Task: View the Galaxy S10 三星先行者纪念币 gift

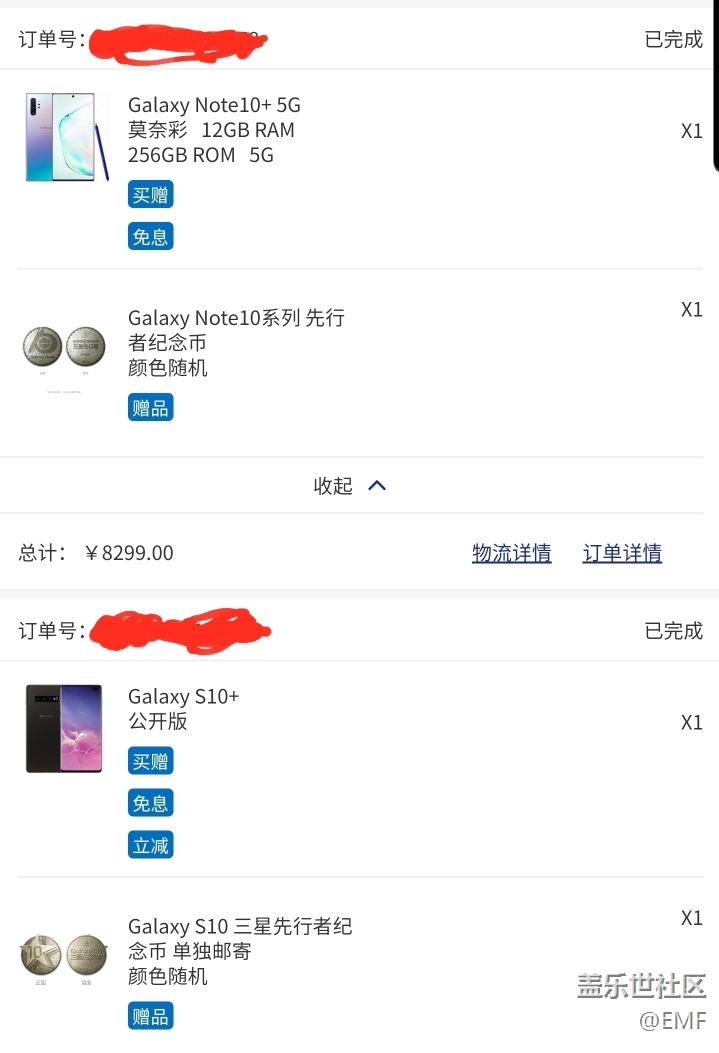Action: tap(240, 950)
